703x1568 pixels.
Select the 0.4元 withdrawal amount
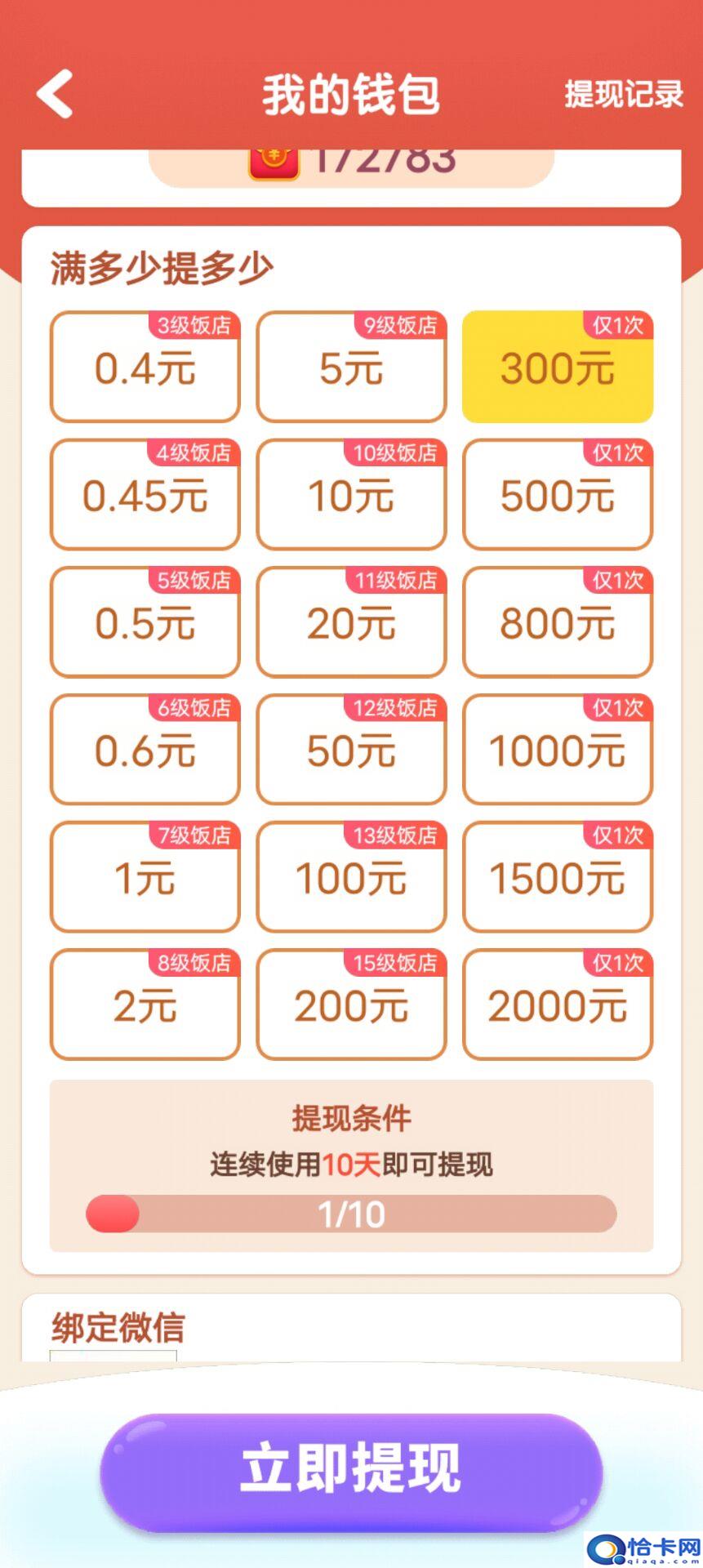tap(145, 367)
